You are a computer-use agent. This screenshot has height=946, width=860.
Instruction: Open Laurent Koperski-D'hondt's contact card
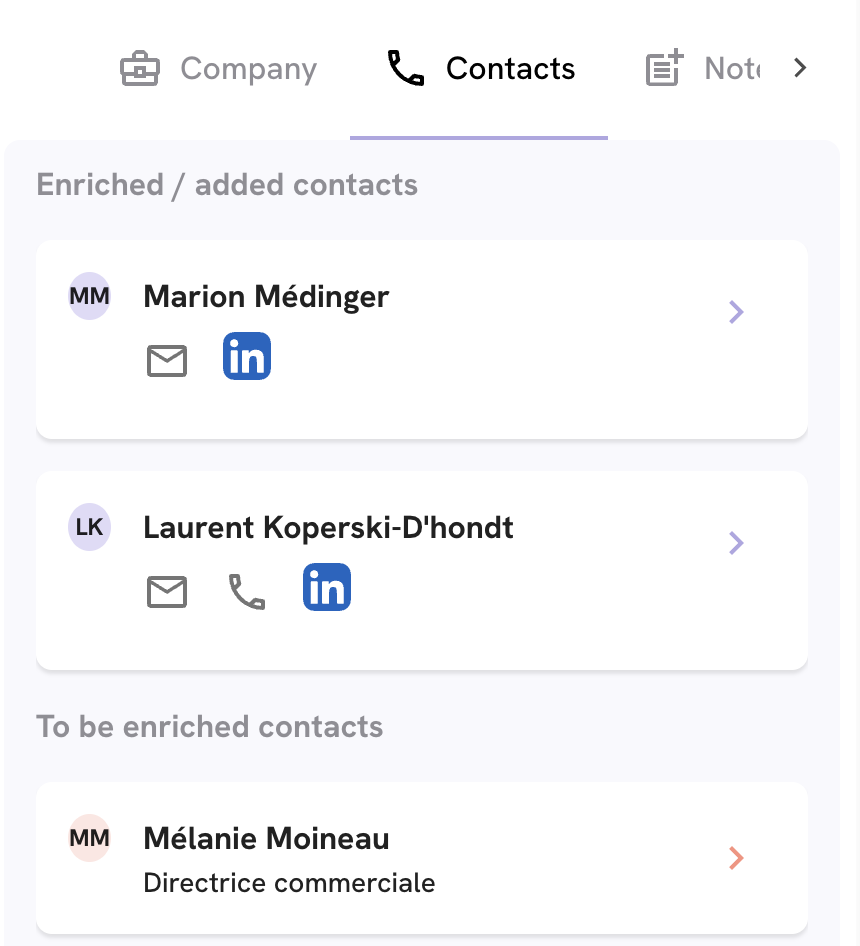pyautogui.click(x=736, y=543)
